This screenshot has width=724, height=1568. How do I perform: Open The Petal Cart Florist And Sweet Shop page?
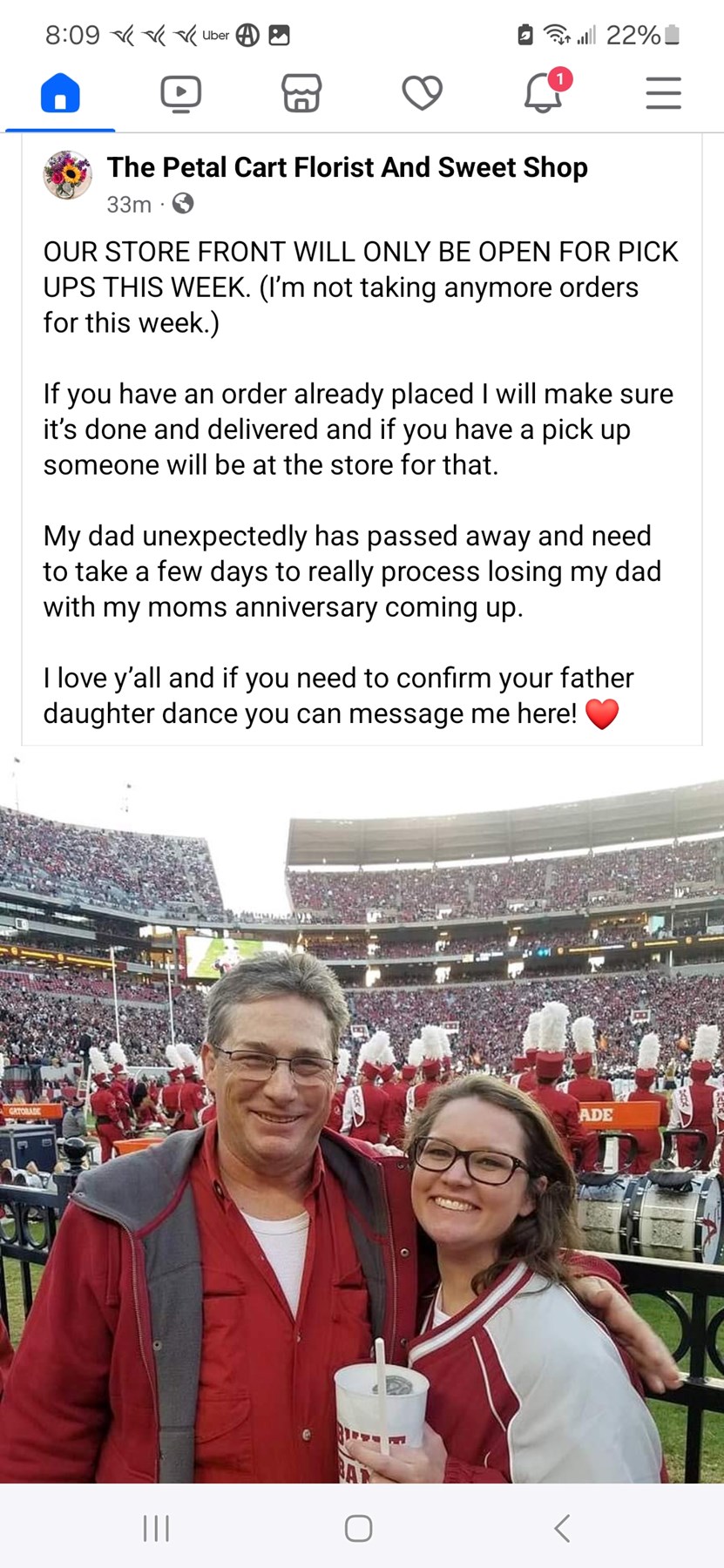347,167
